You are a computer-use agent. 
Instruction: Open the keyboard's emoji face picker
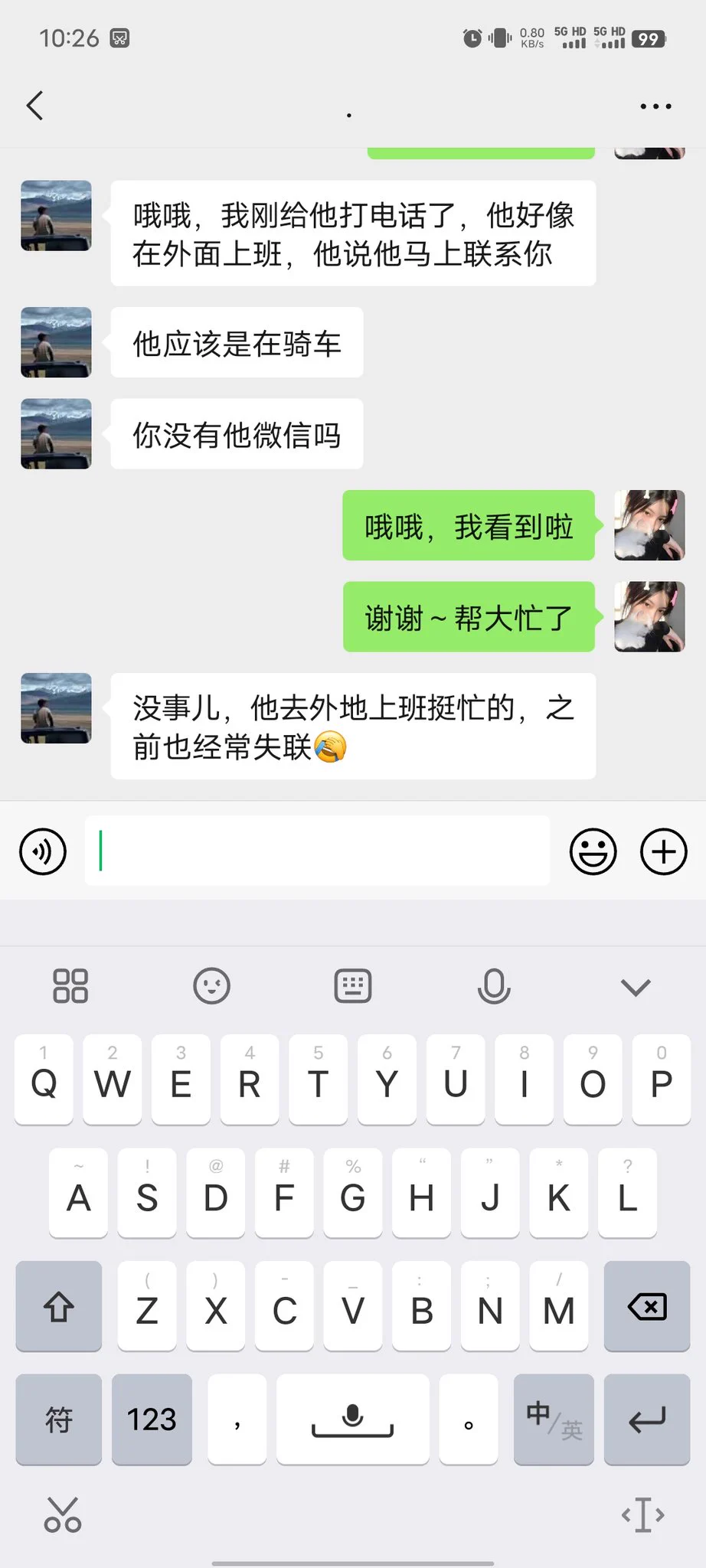click(211, 986)
